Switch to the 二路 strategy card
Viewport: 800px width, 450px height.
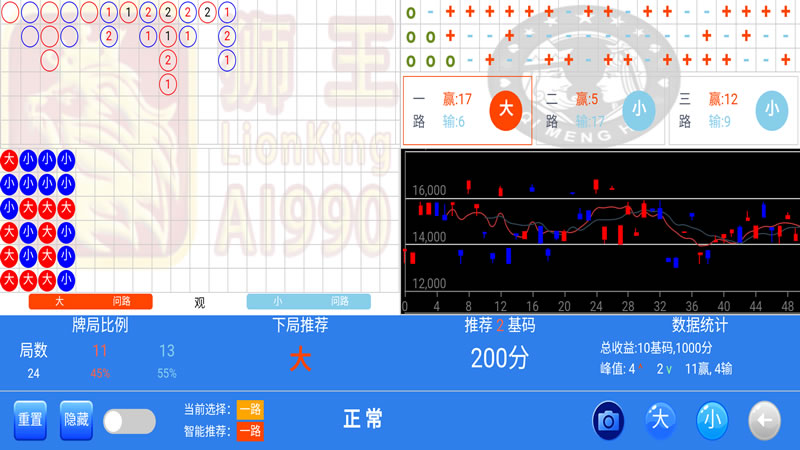click(x=600, y=110)
